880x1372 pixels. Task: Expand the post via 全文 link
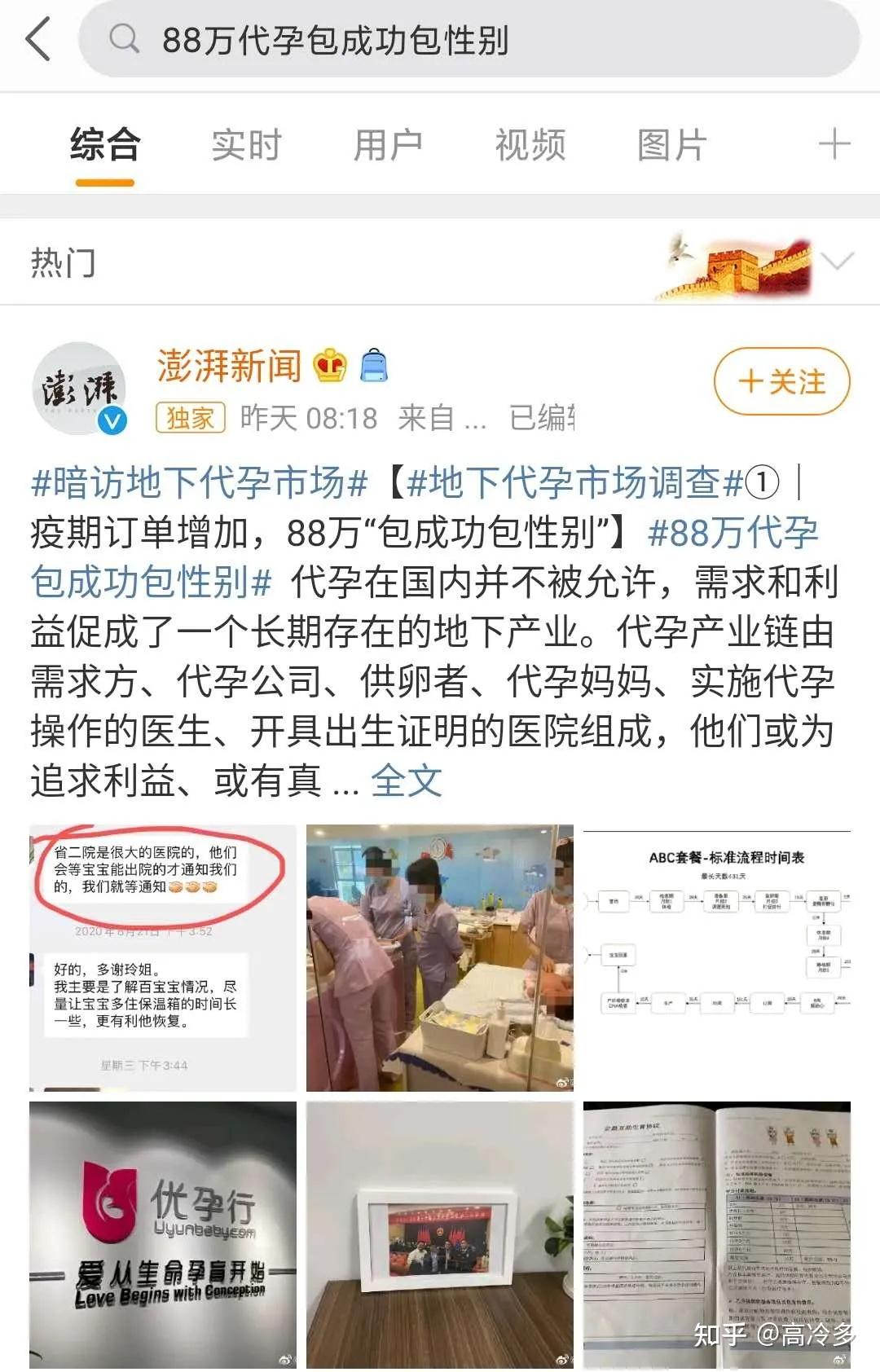[x=406, y=781]
